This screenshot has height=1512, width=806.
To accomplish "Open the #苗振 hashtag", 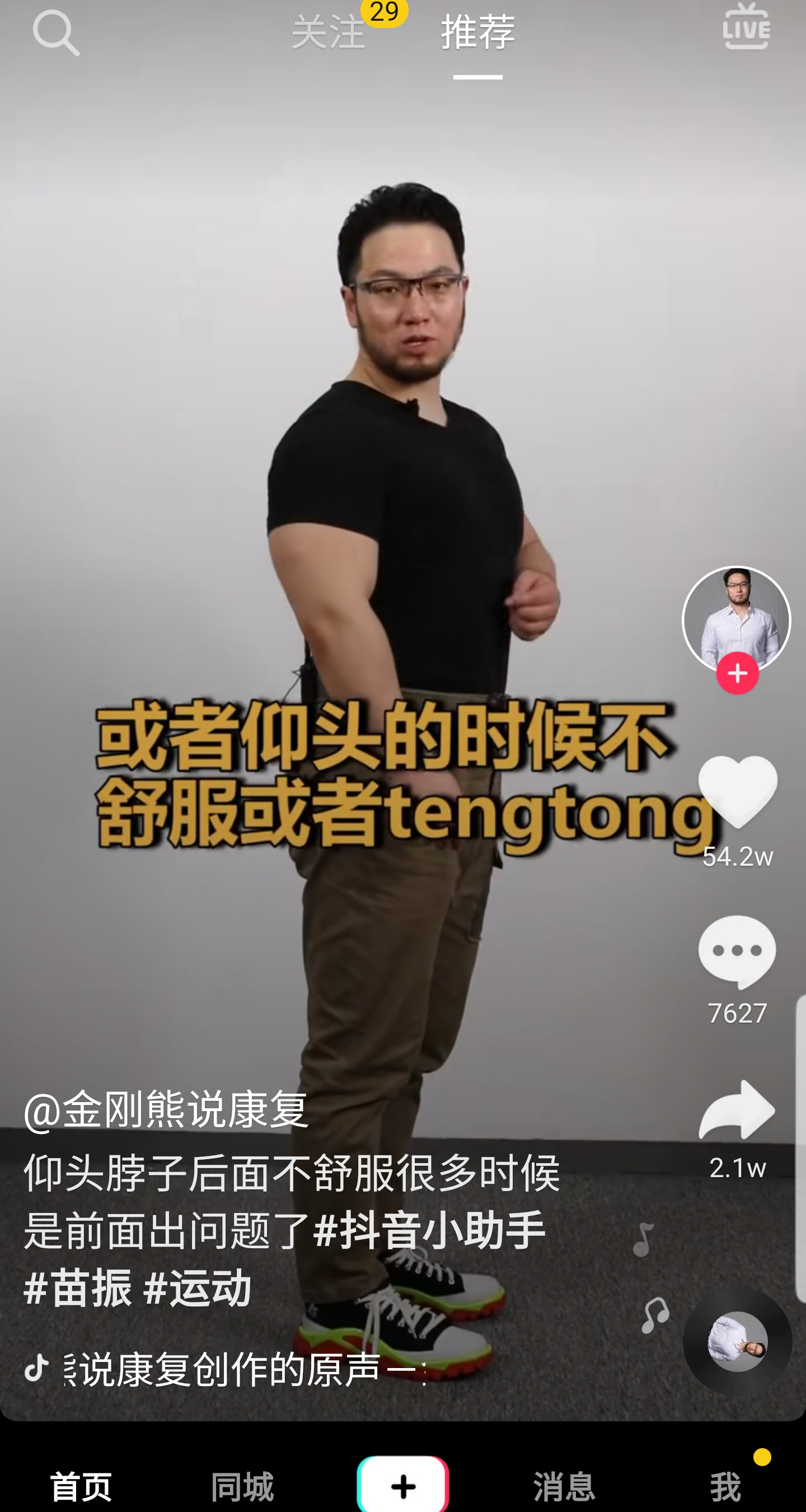I will click(77, 1287).
